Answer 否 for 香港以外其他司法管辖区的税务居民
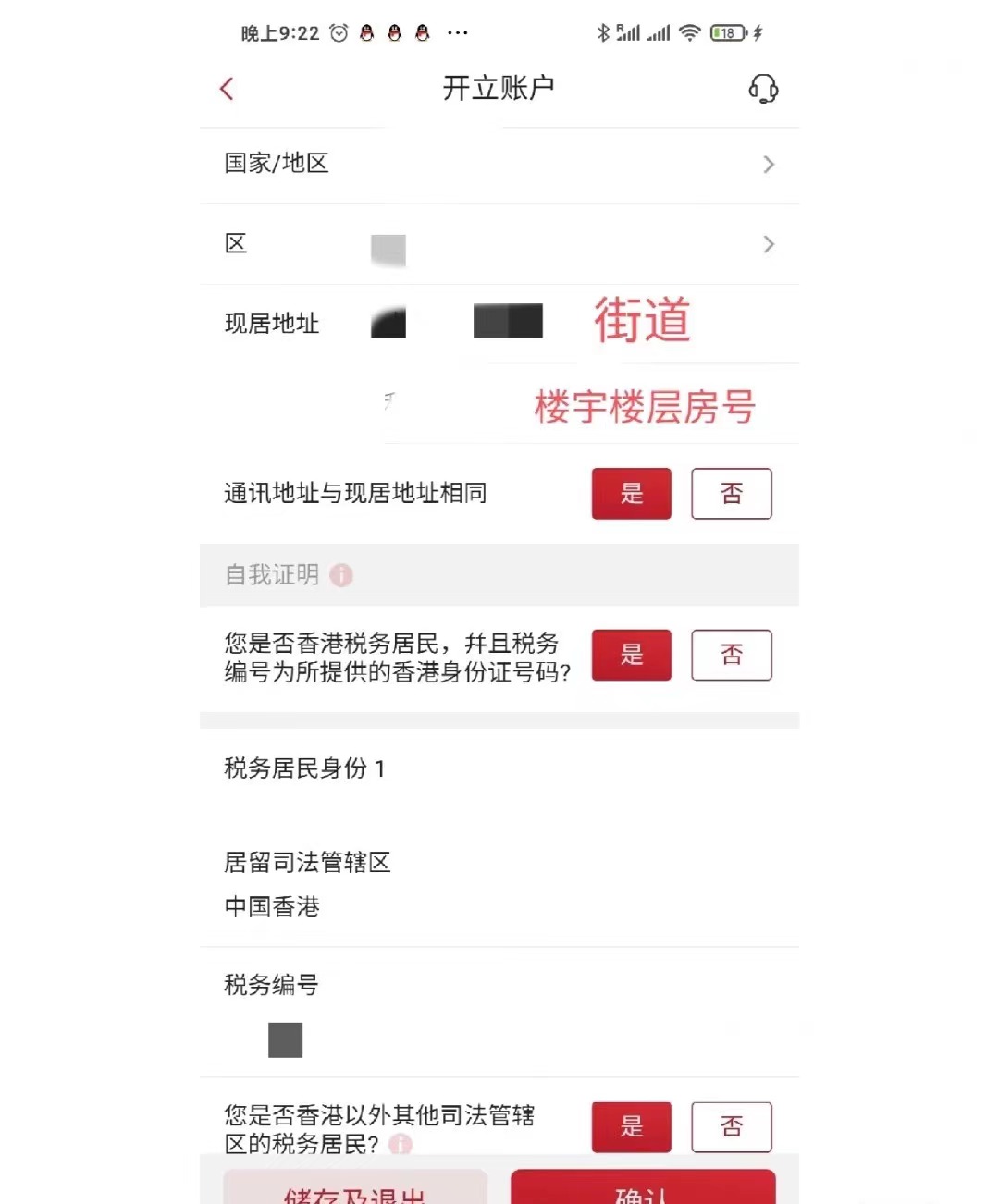 [732, 1126]
